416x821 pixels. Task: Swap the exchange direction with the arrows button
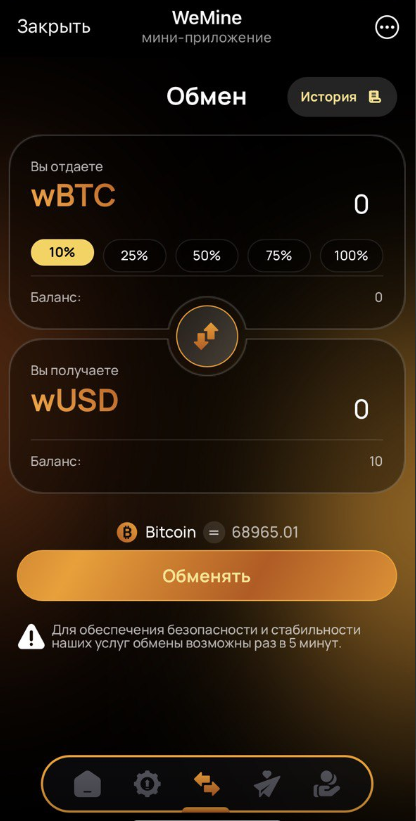coord(207,336)
